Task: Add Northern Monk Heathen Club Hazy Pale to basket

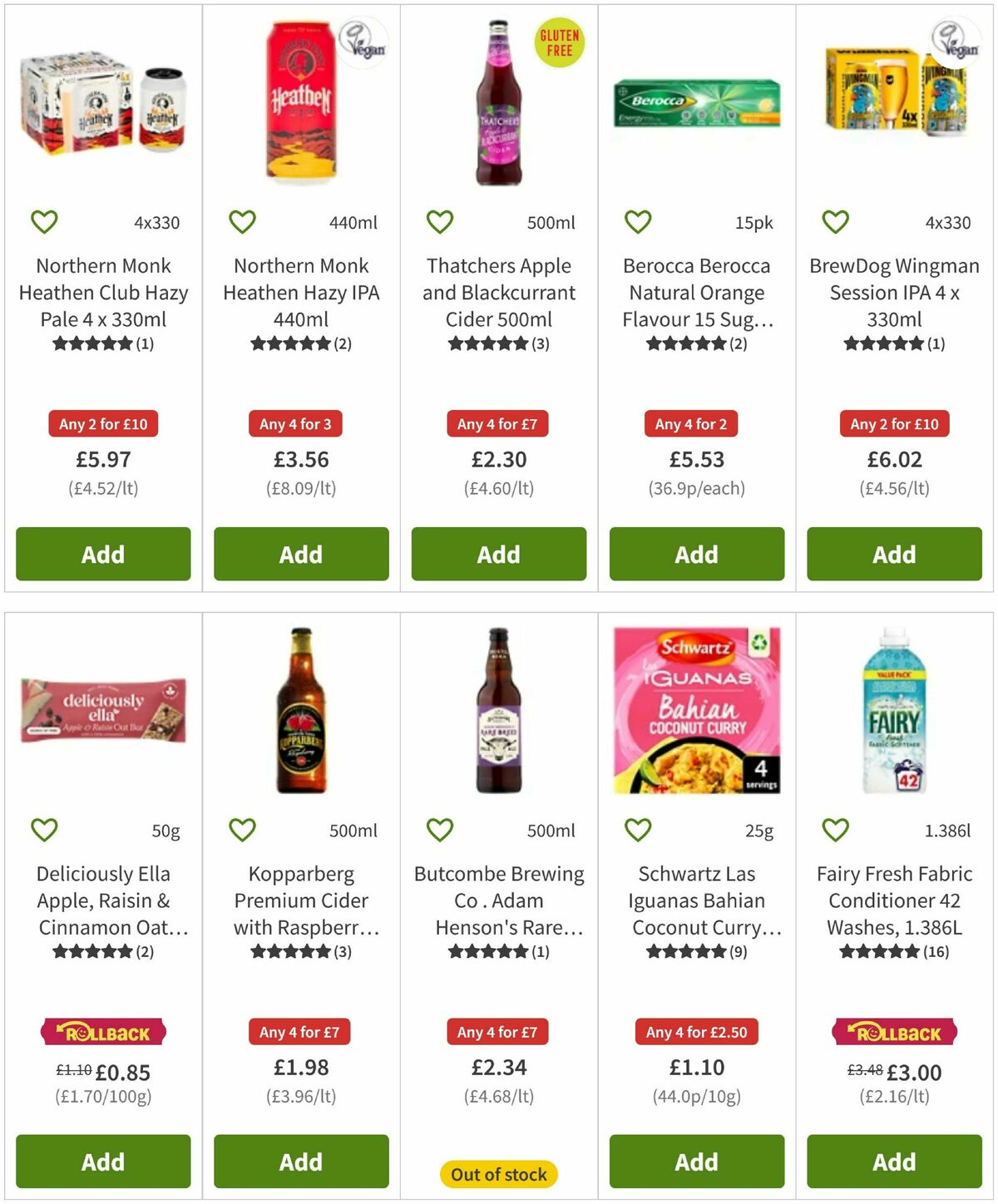Action: click(102, 554)
